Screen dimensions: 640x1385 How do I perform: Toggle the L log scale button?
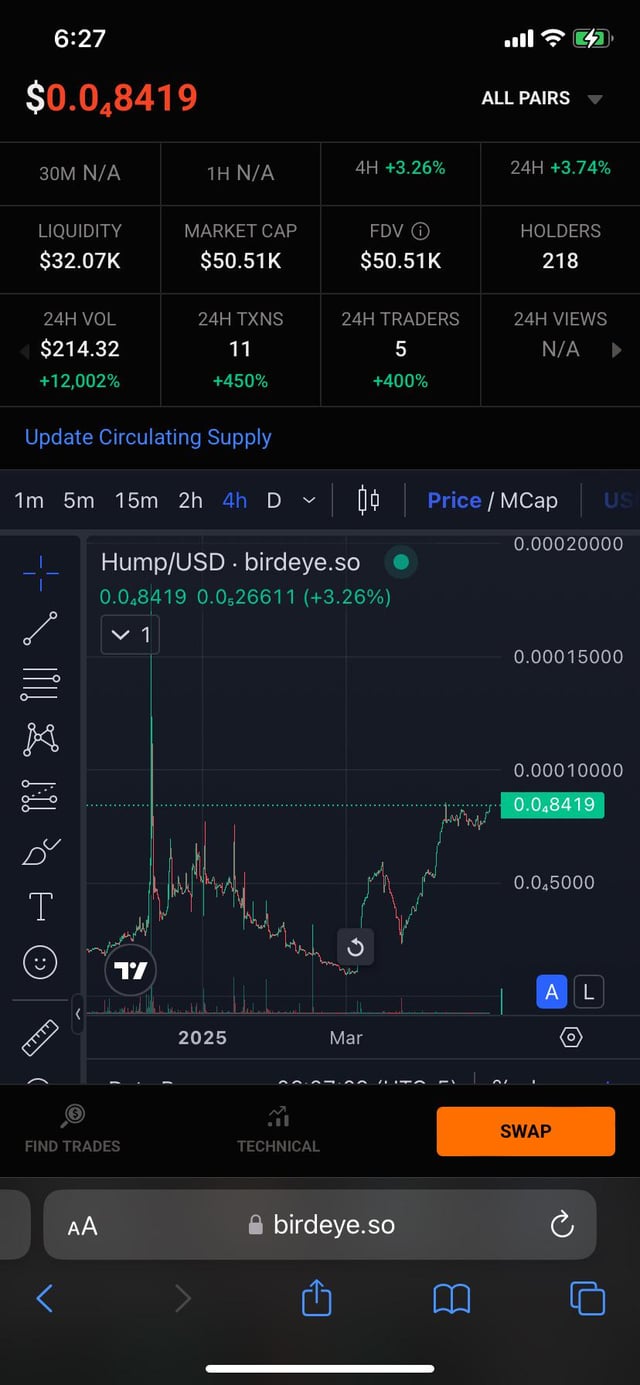(588, 992)
